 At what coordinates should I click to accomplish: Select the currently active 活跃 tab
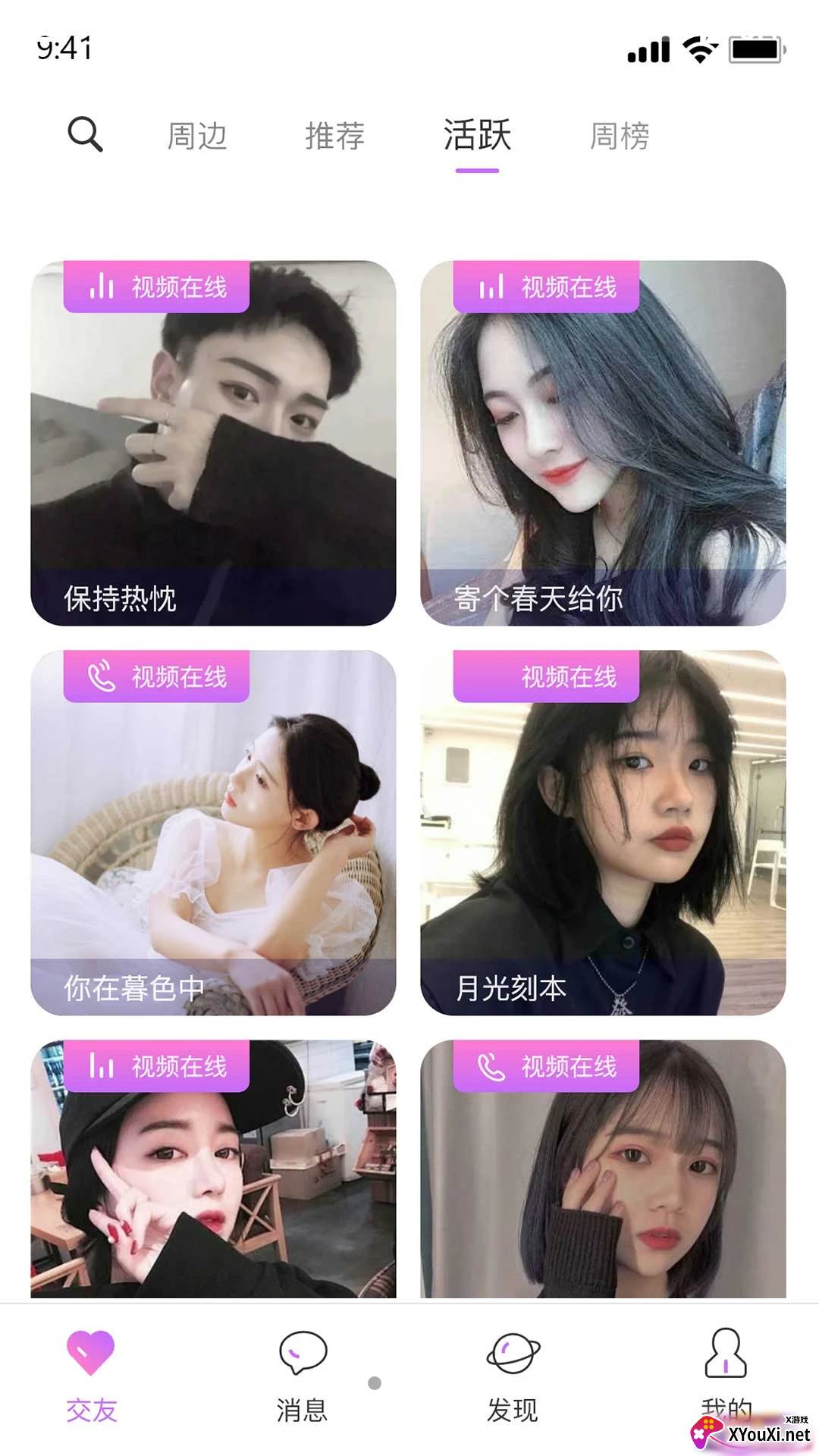coord(478,136)
